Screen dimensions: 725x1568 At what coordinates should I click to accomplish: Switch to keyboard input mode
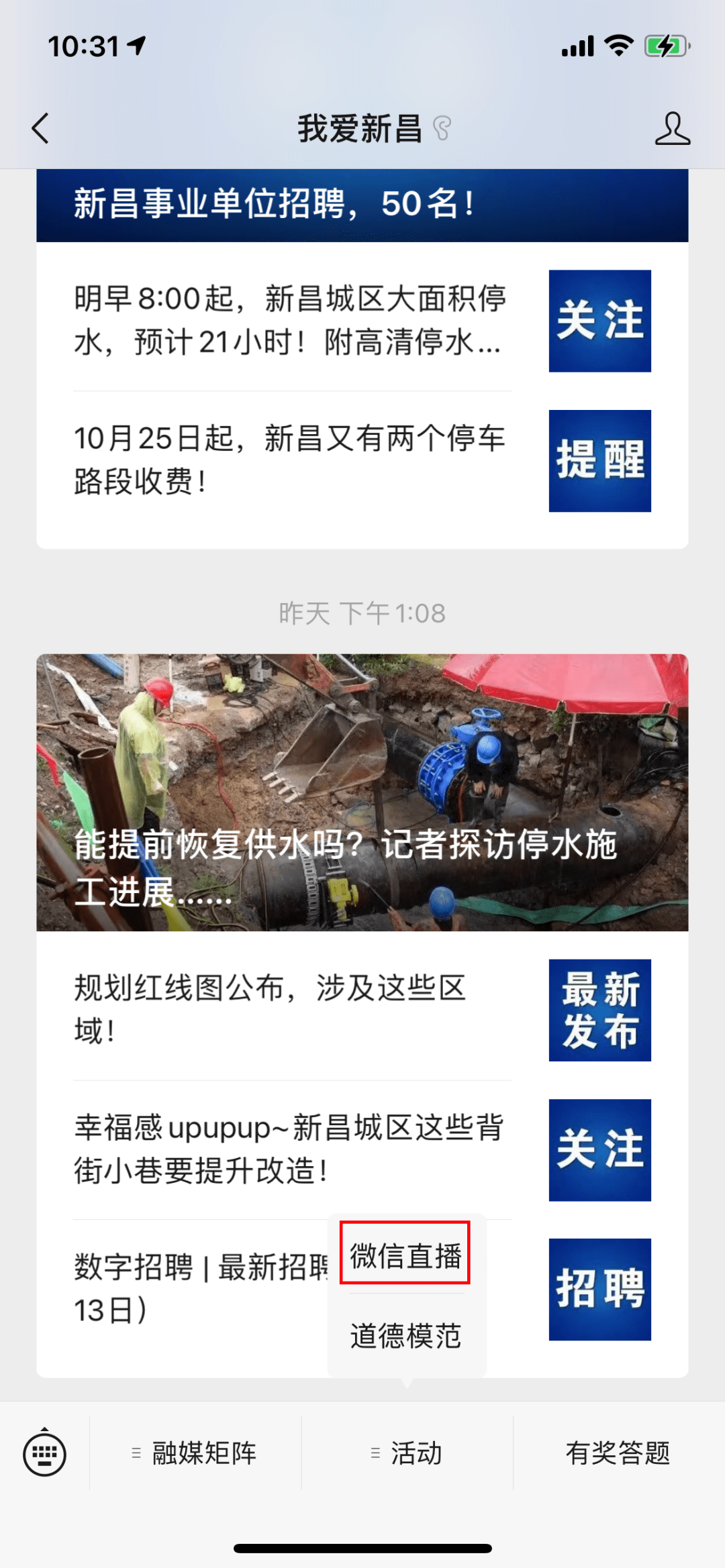[x=44, y=1453]
